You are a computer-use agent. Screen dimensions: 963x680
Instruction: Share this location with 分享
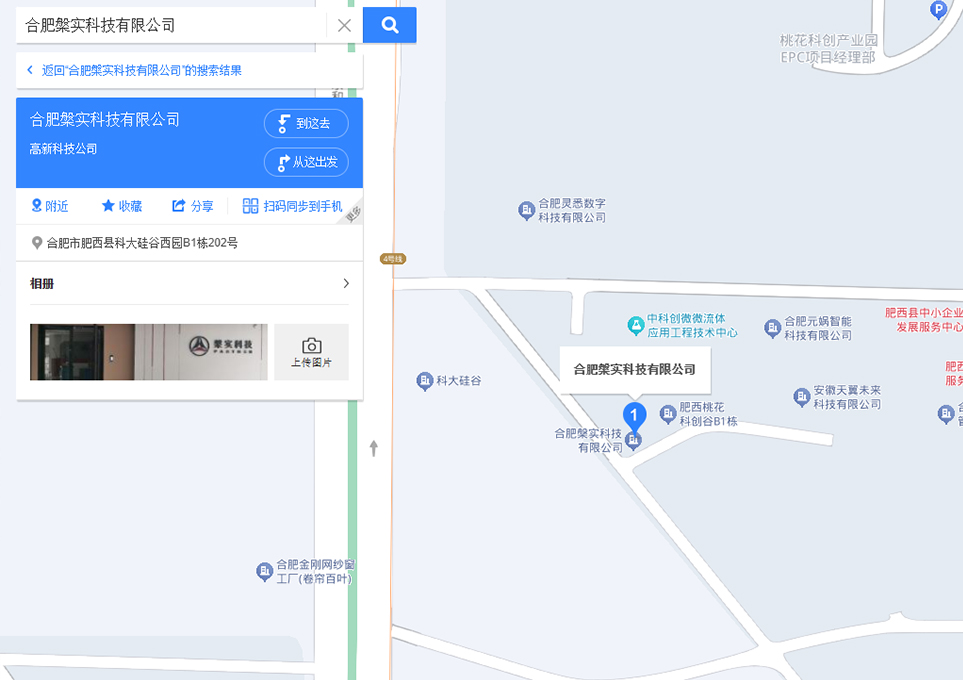193,206
